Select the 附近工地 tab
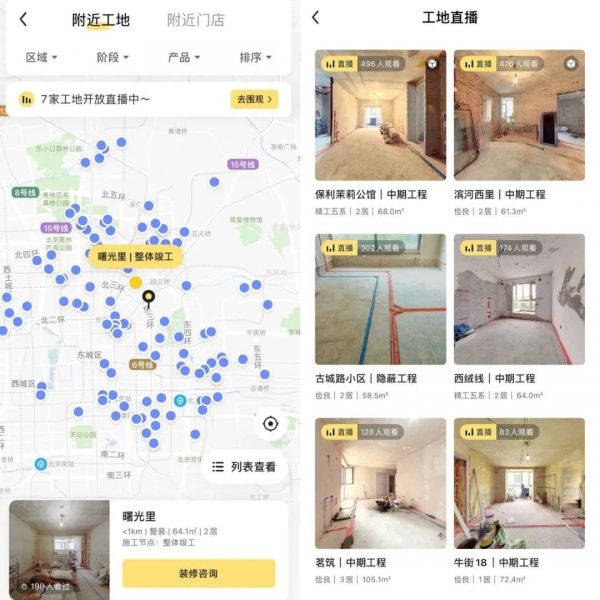This screenshot has height=600, width=600. (101, 20)
